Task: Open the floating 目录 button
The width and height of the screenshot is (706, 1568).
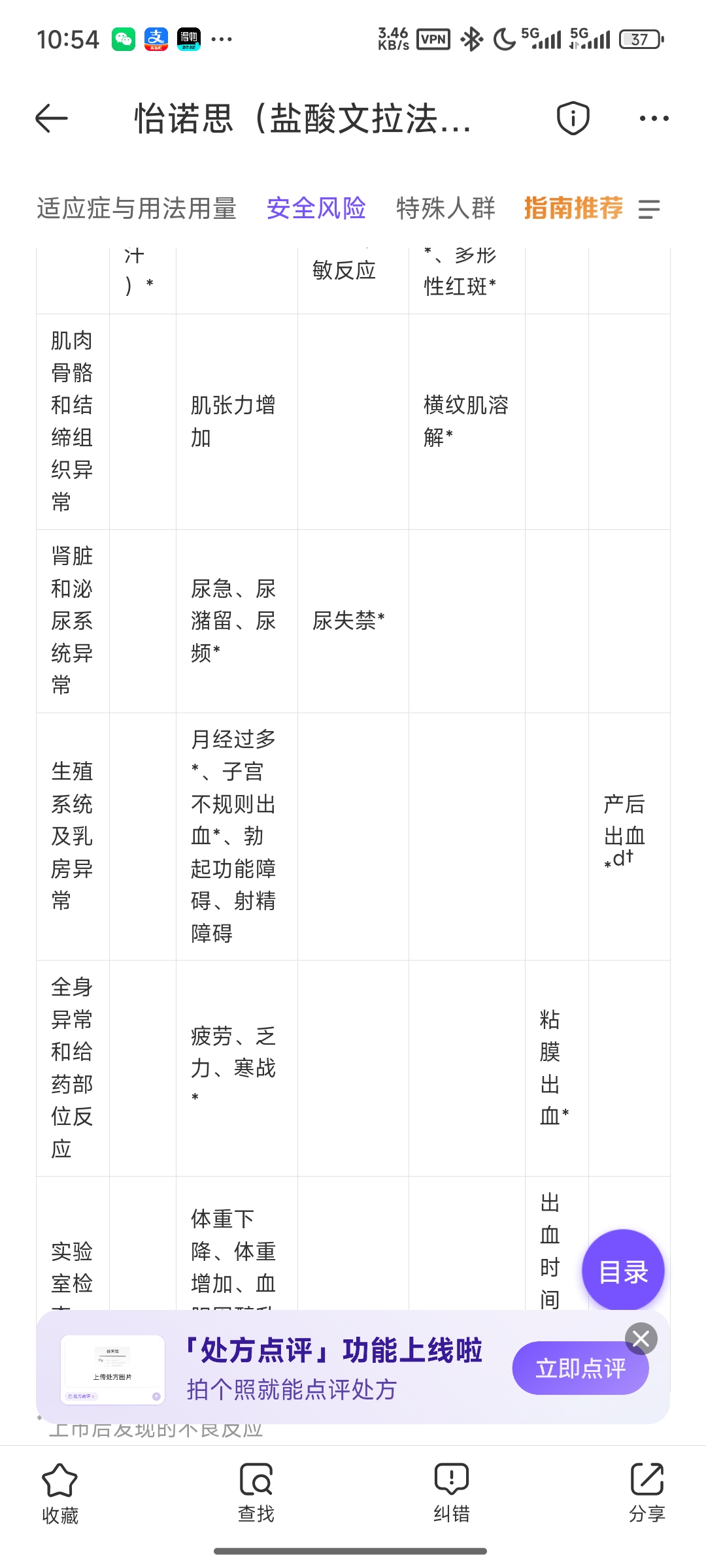Action: tap(623, 1271)
